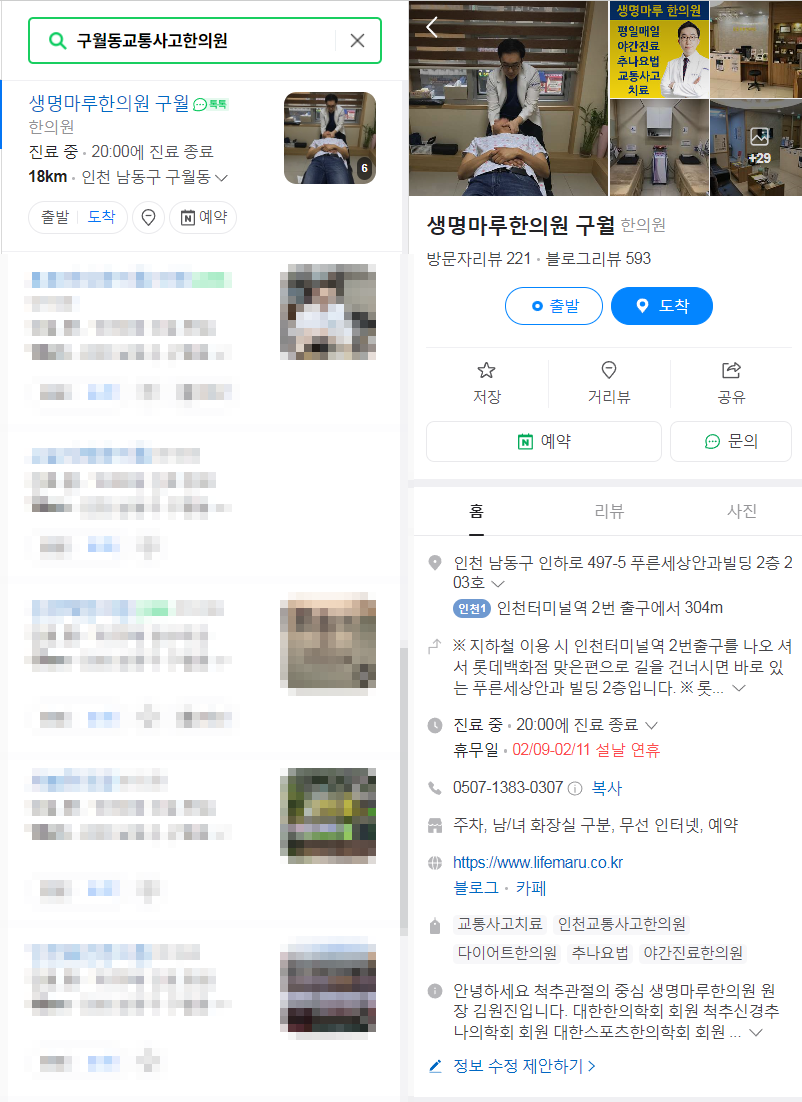The image size is (802, 1102).
Task: Tap the large 예약 booking button
Action: (x=543, y=441)
